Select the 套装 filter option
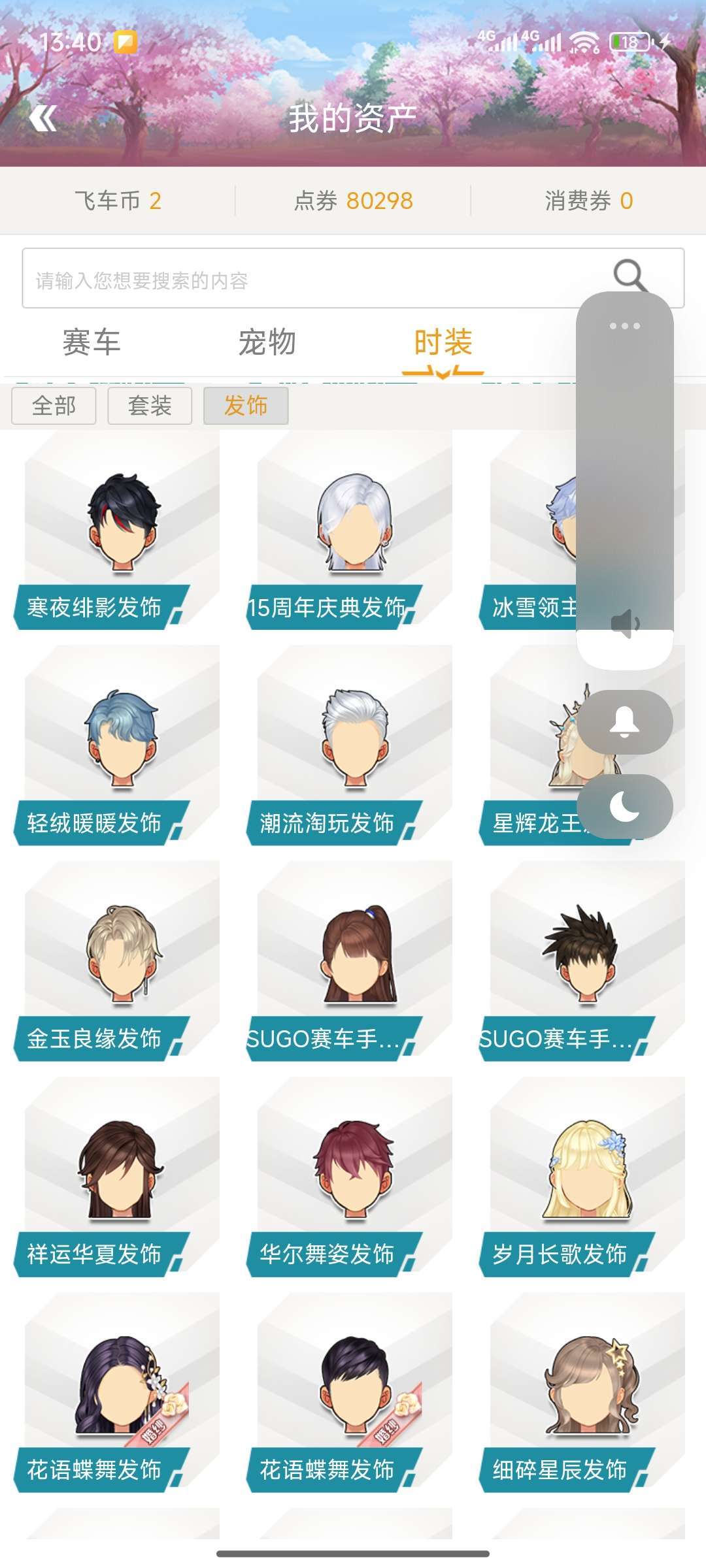Viewport: 706px width, 1568px height. 150,406
